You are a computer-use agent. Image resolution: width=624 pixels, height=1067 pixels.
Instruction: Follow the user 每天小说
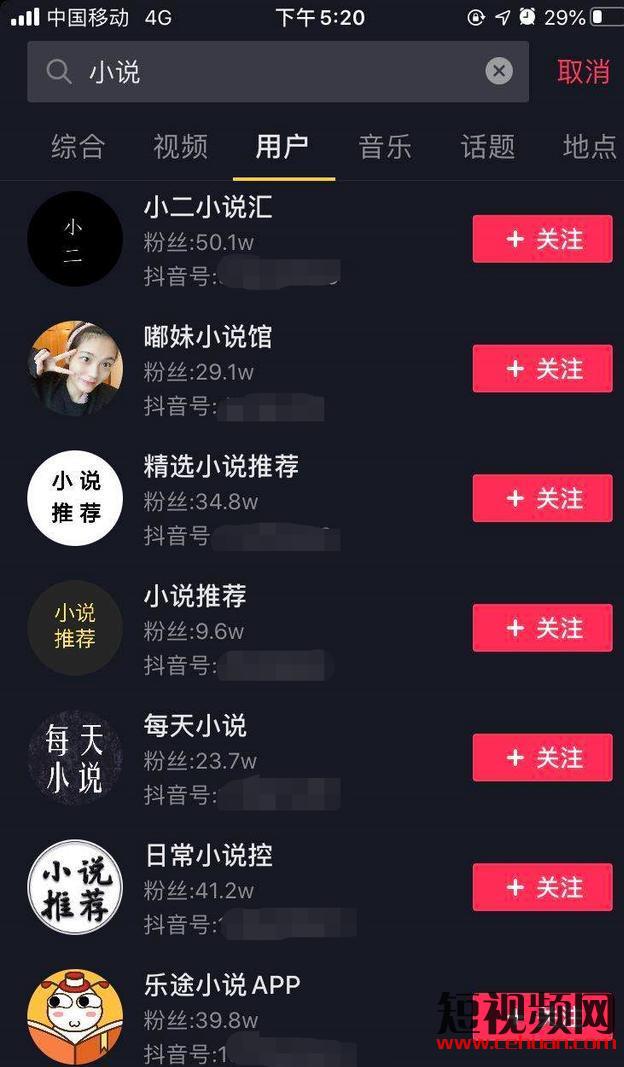click(x=542, y=758)
